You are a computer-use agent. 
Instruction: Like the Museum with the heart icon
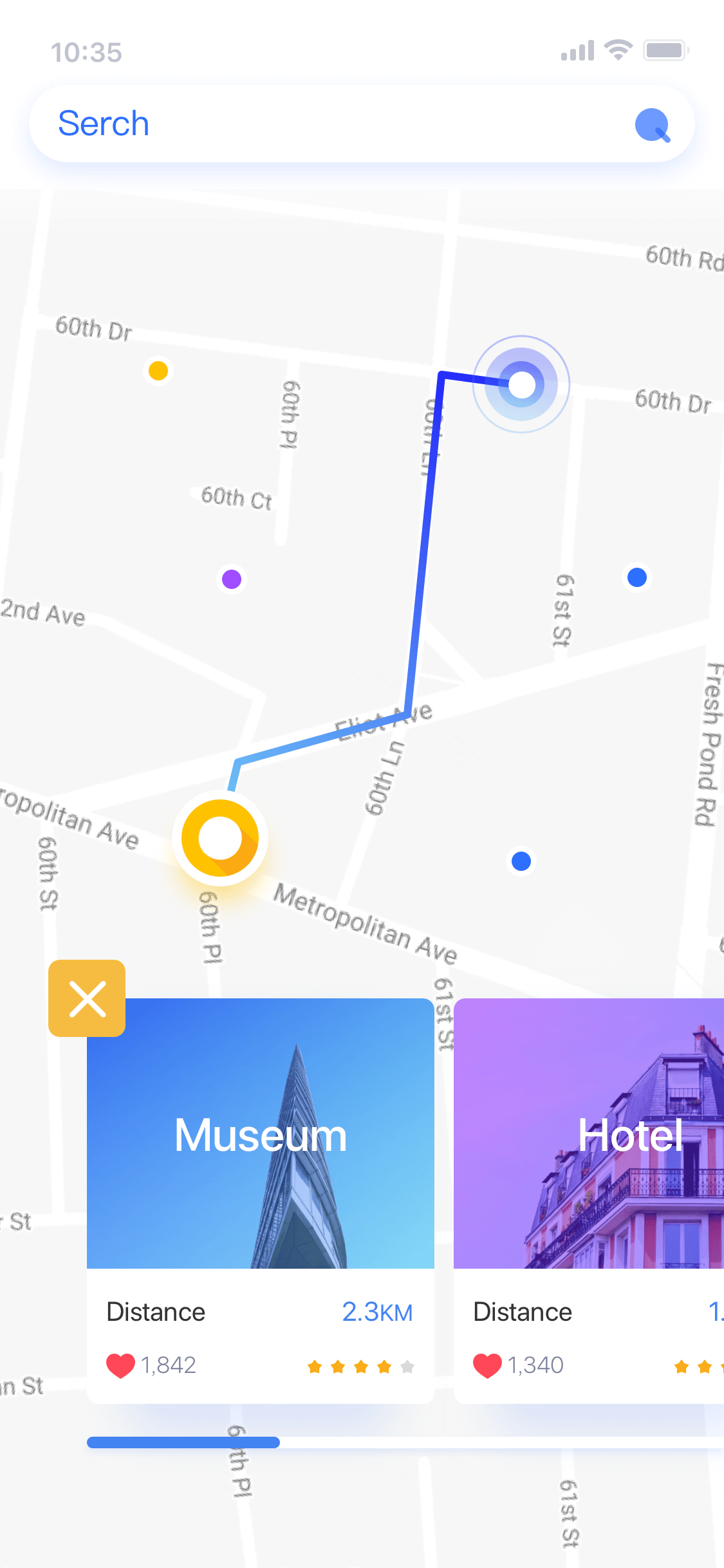[x=120, y=1365]
